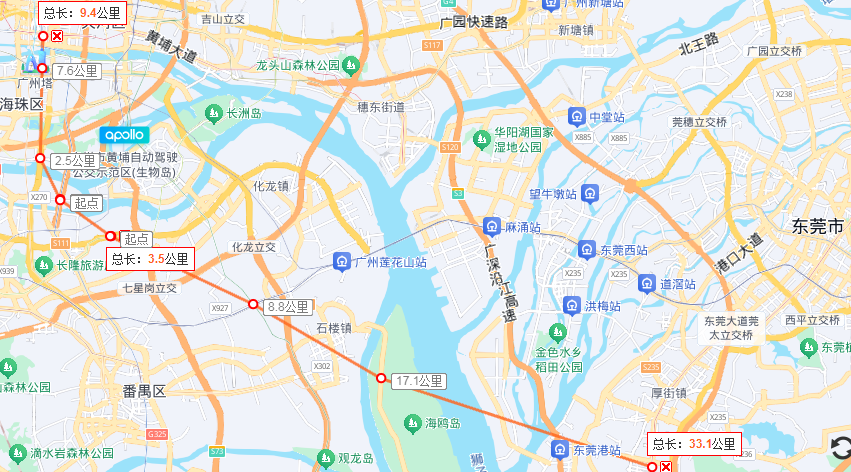
Task: Open the 麻涌站 station marker
Action: coord(492,227)
